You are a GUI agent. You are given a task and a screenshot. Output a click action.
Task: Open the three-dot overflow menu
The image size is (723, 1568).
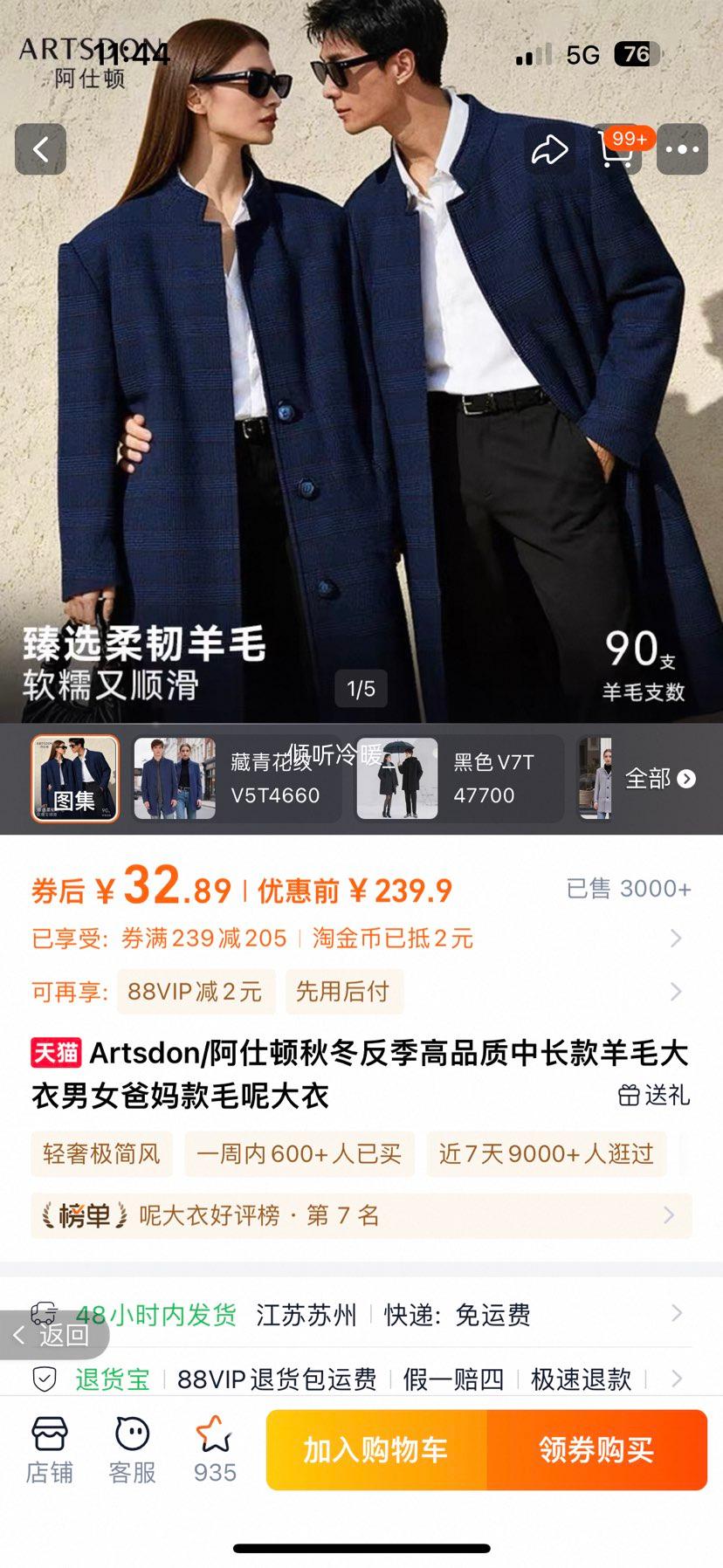tap(682, 149)
